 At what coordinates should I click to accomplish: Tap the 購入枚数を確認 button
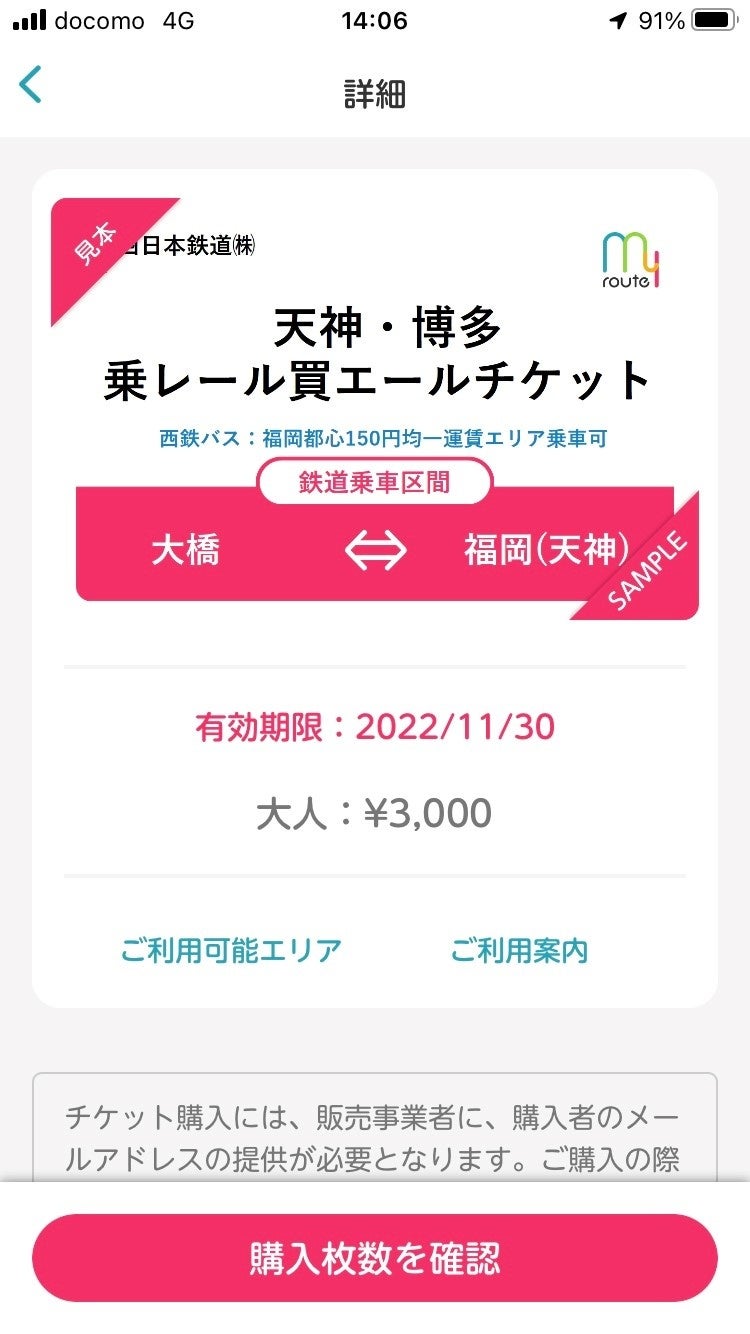click(x=375, y=1258)
